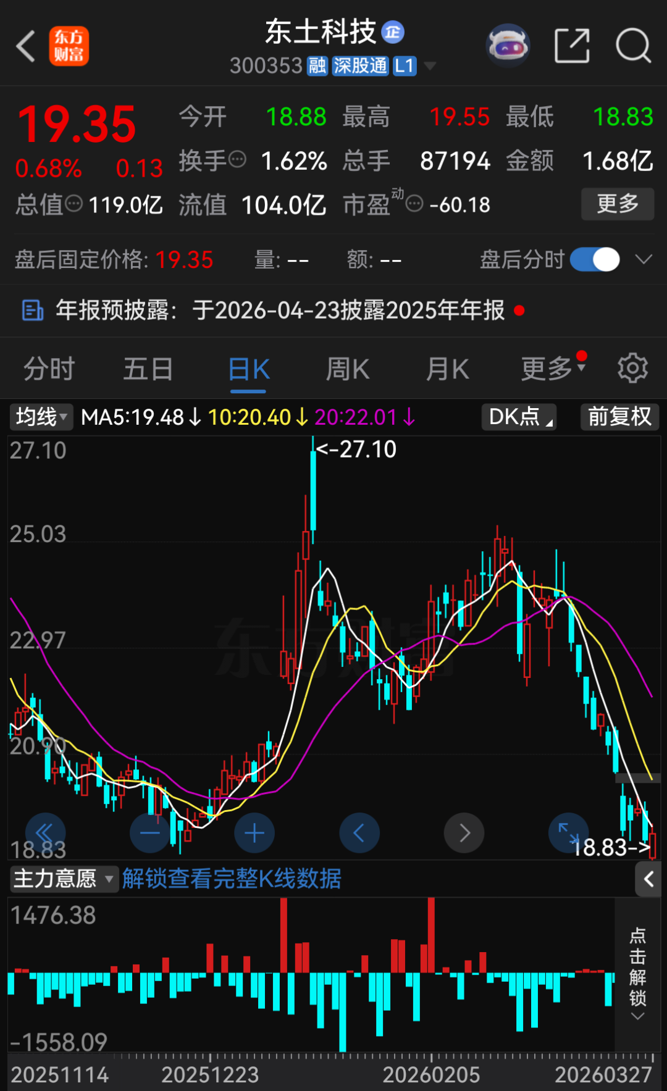
Task: Select the 周K tab
Action: coord(347,369)
